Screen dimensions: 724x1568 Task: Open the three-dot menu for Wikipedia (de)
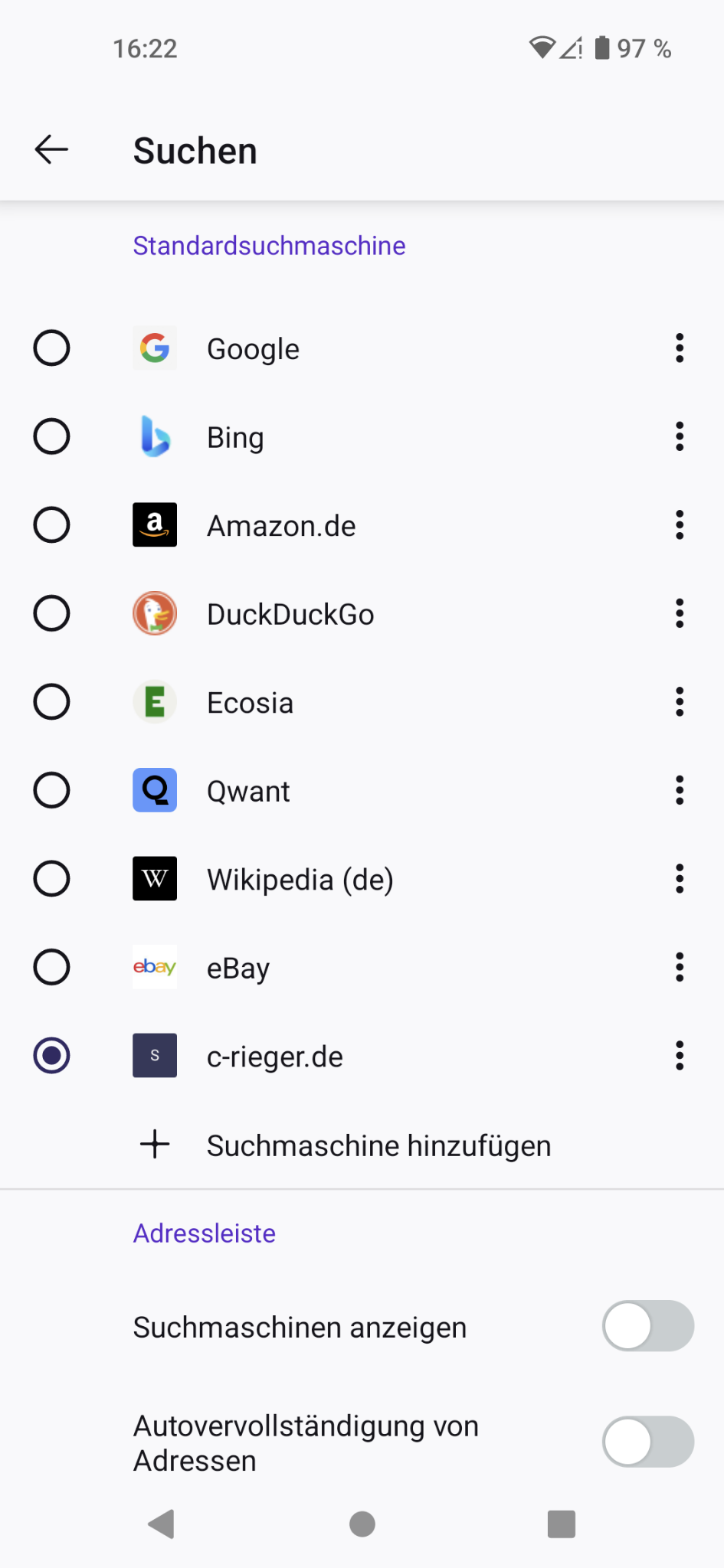point(680,879)
